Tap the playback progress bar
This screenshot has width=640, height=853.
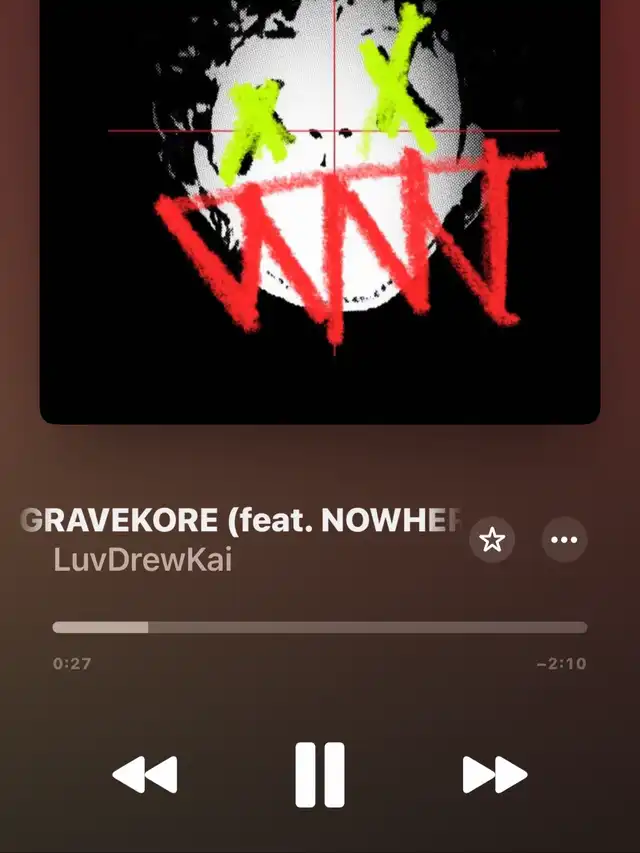(x=320, y=627)
